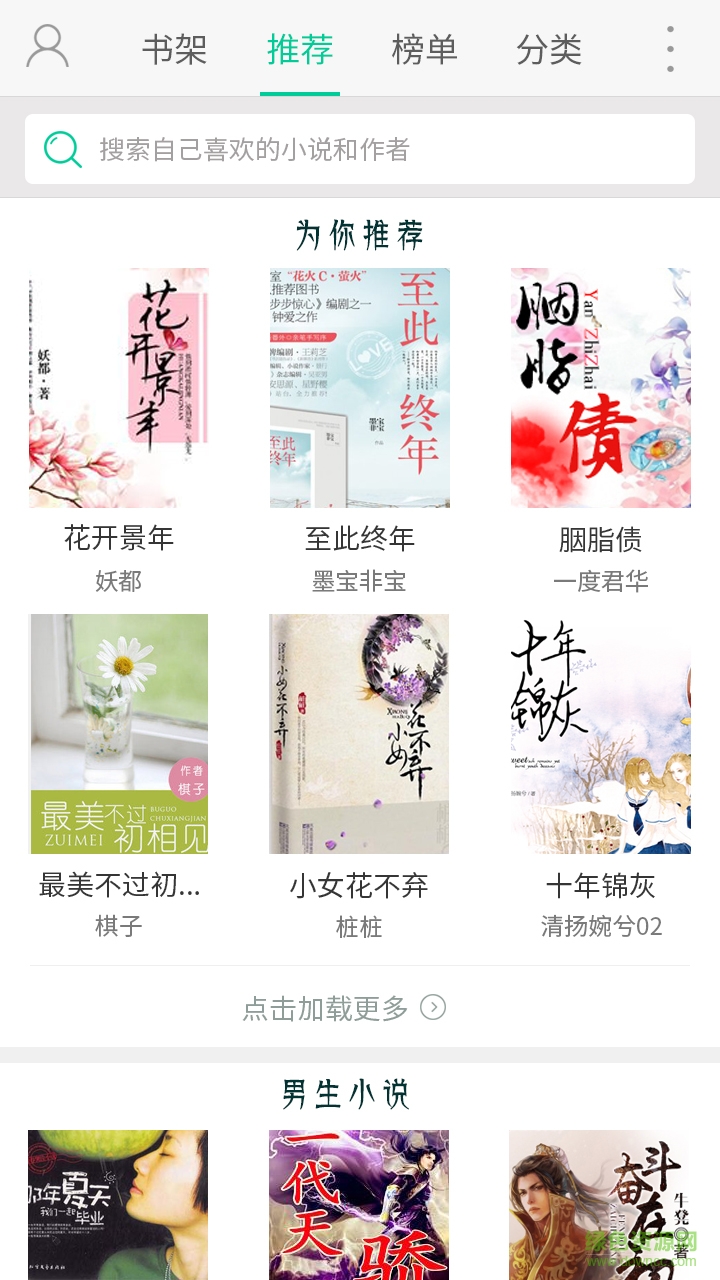Tap the 最美不过初相见 cover

(x=116, y=733)
